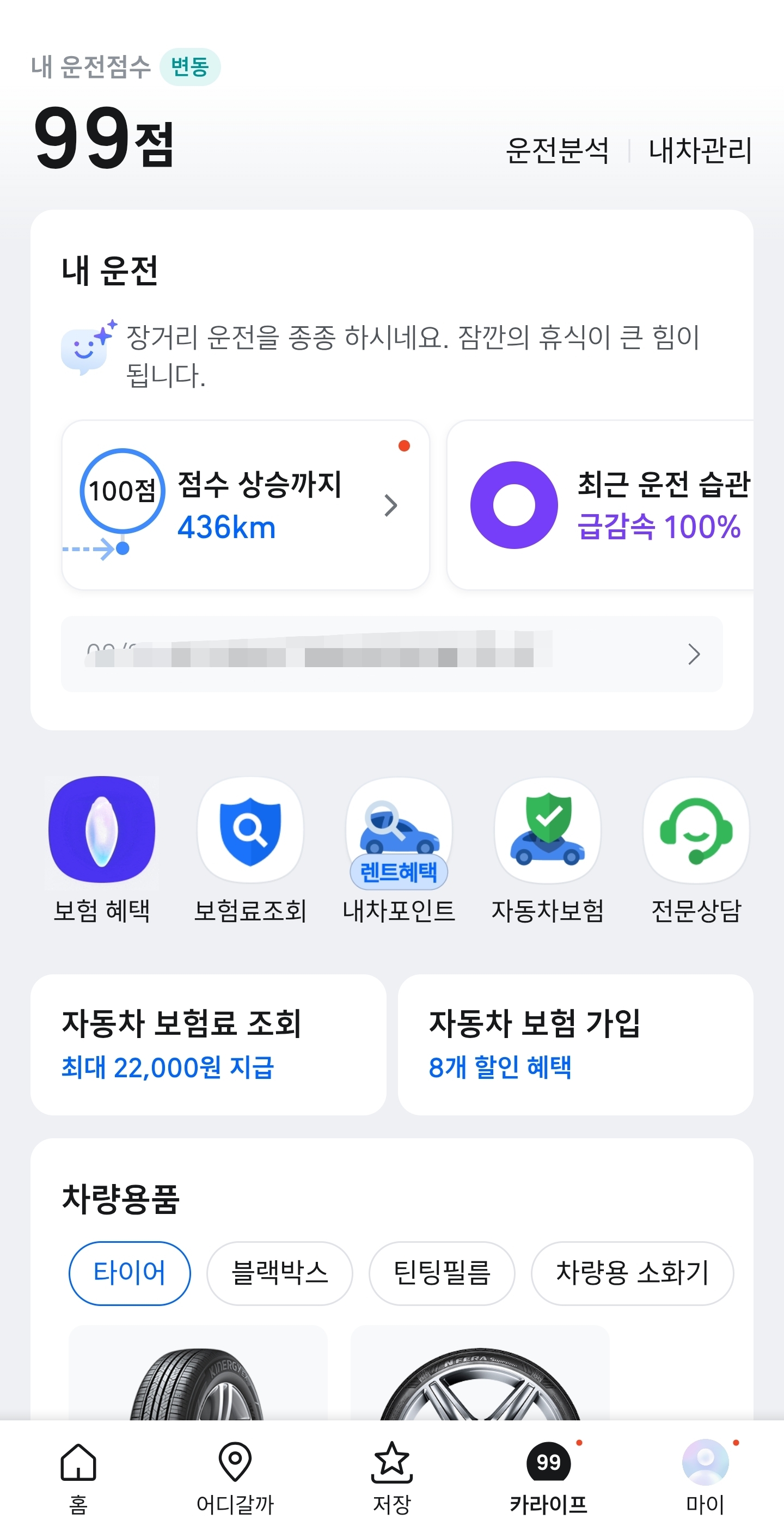Image resolution: width=784 pixels, height=1538 pixels.
Task: Open the 자동차 보험료 조회 card
Action: [208, 1045]
